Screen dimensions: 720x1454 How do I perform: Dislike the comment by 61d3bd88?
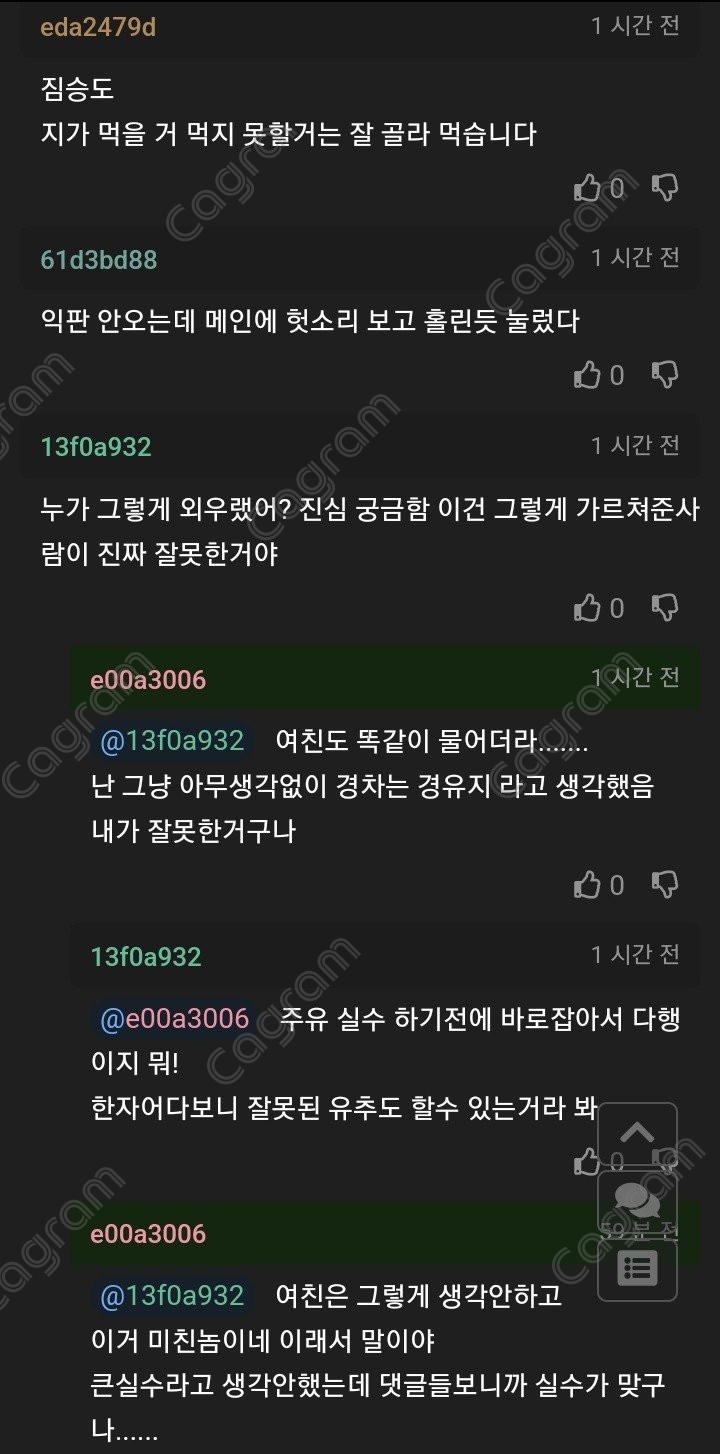(665, 375)
